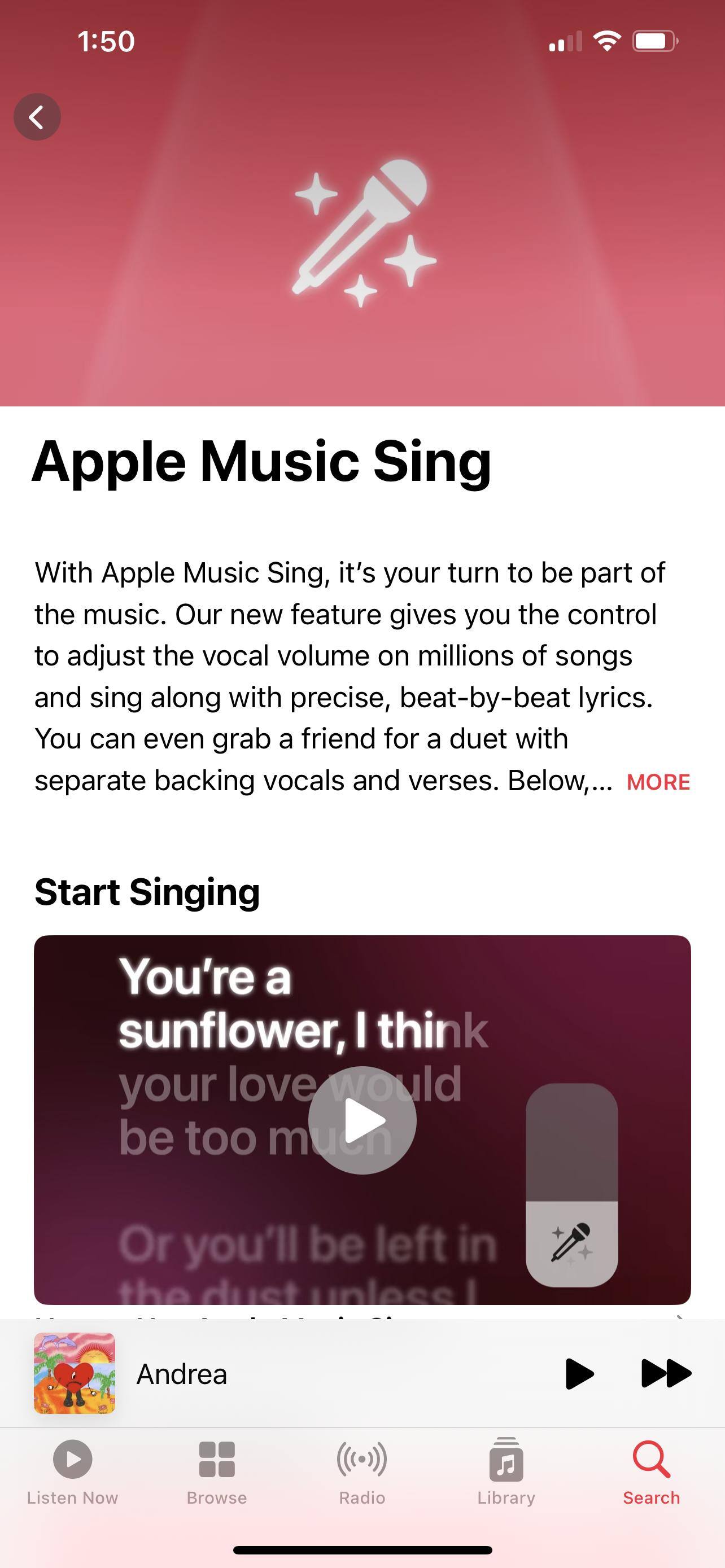This screenshot has width=725, height=1568.
Task: Switch to the Radio tab
Action: tap(362, 1473)
